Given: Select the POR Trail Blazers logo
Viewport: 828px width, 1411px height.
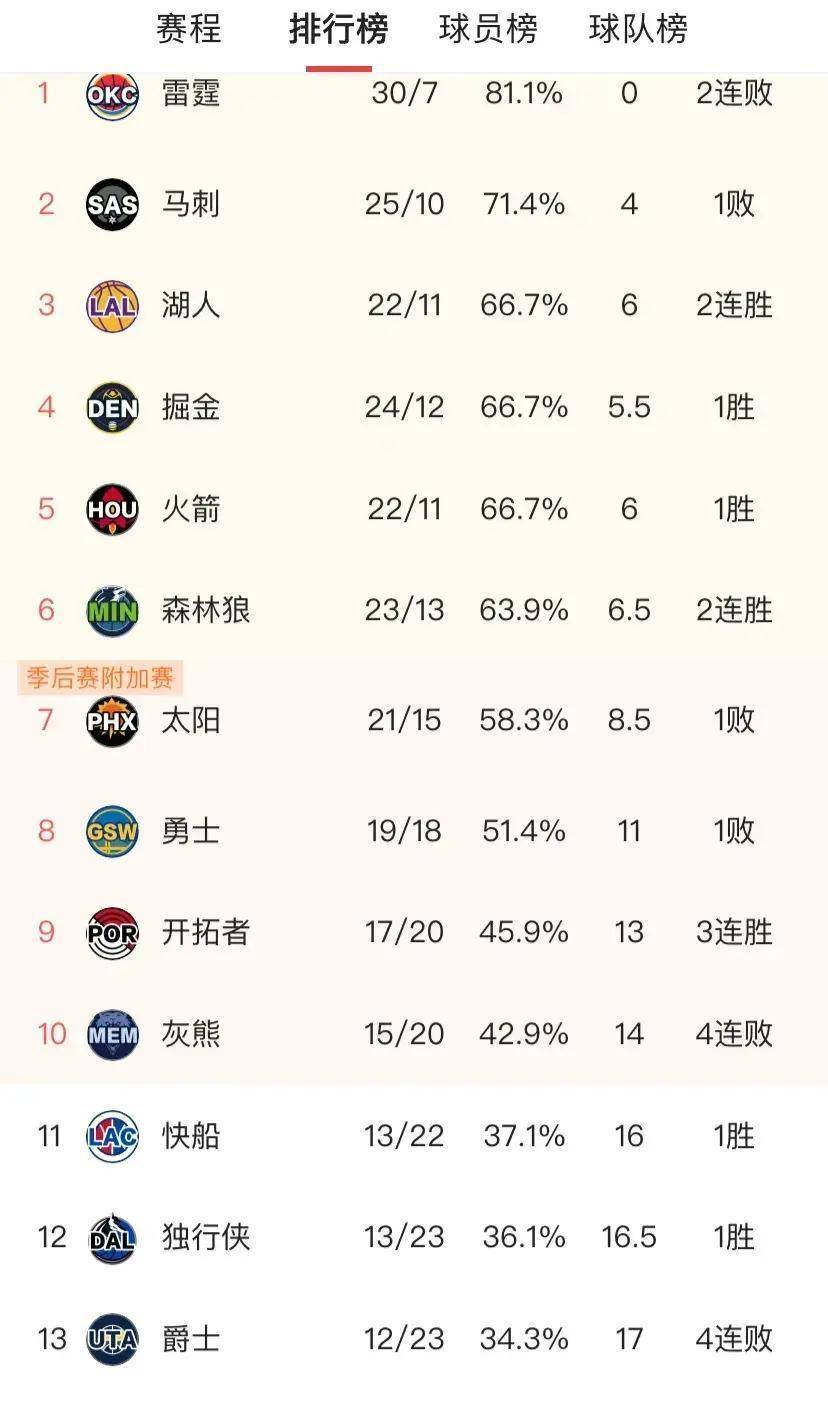Looking at the screenshot, I should [x=112, y=931].
